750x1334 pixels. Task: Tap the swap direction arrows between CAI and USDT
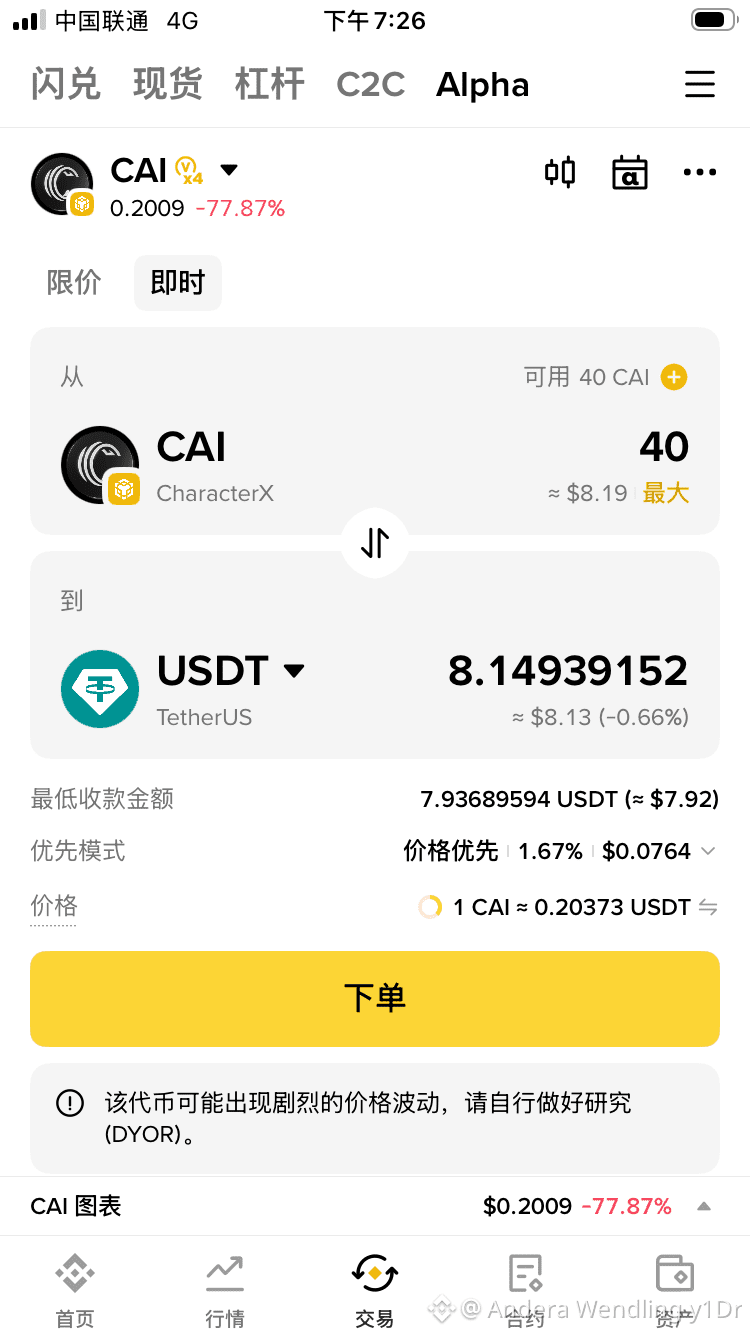pyautogui.click(x=374, y=542)
